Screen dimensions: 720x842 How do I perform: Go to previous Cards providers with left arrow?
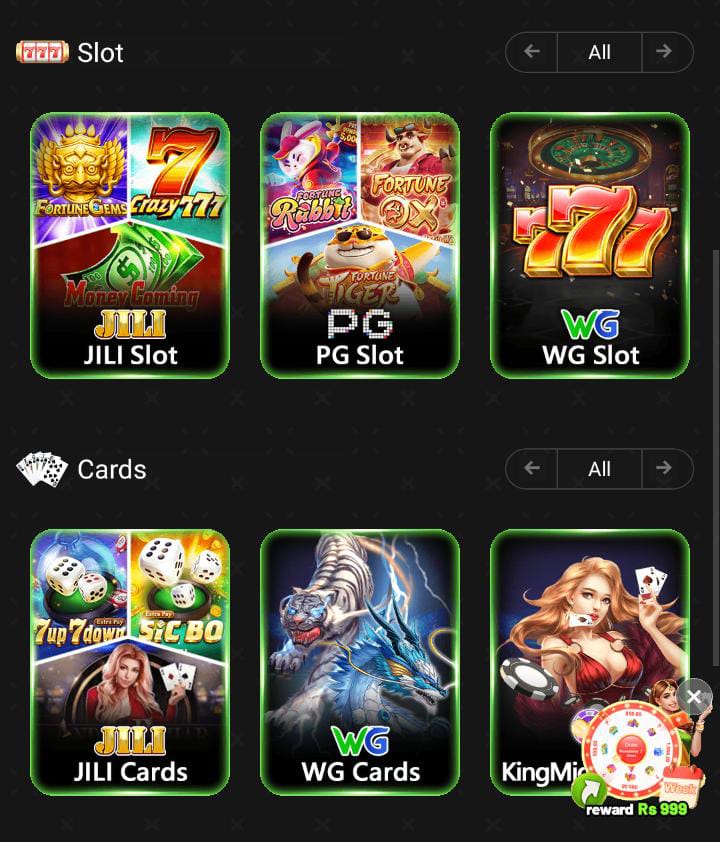532,469
